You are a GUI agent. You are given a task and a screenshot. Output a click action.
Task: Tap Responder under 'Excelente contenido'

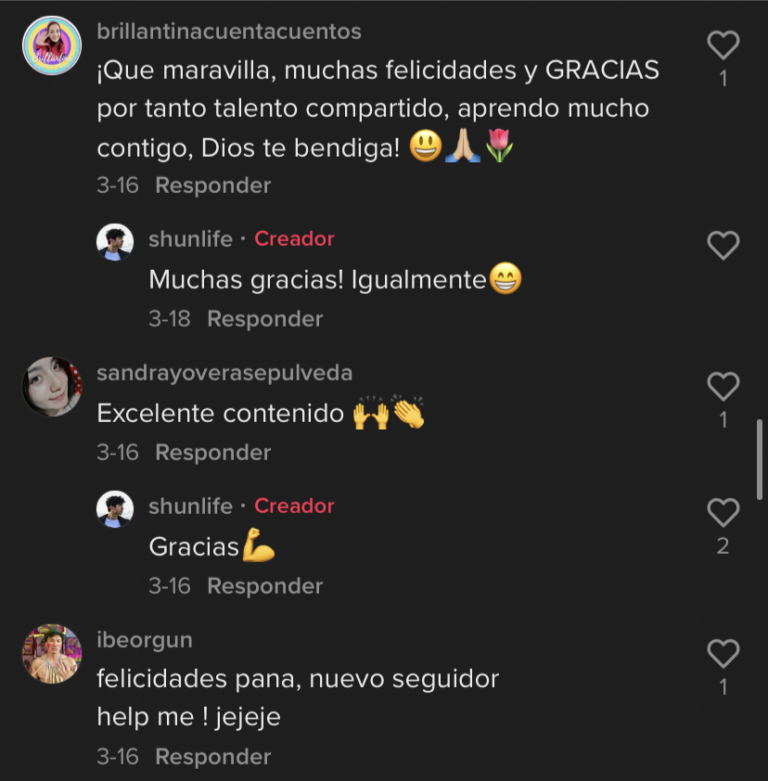point(213,452)
